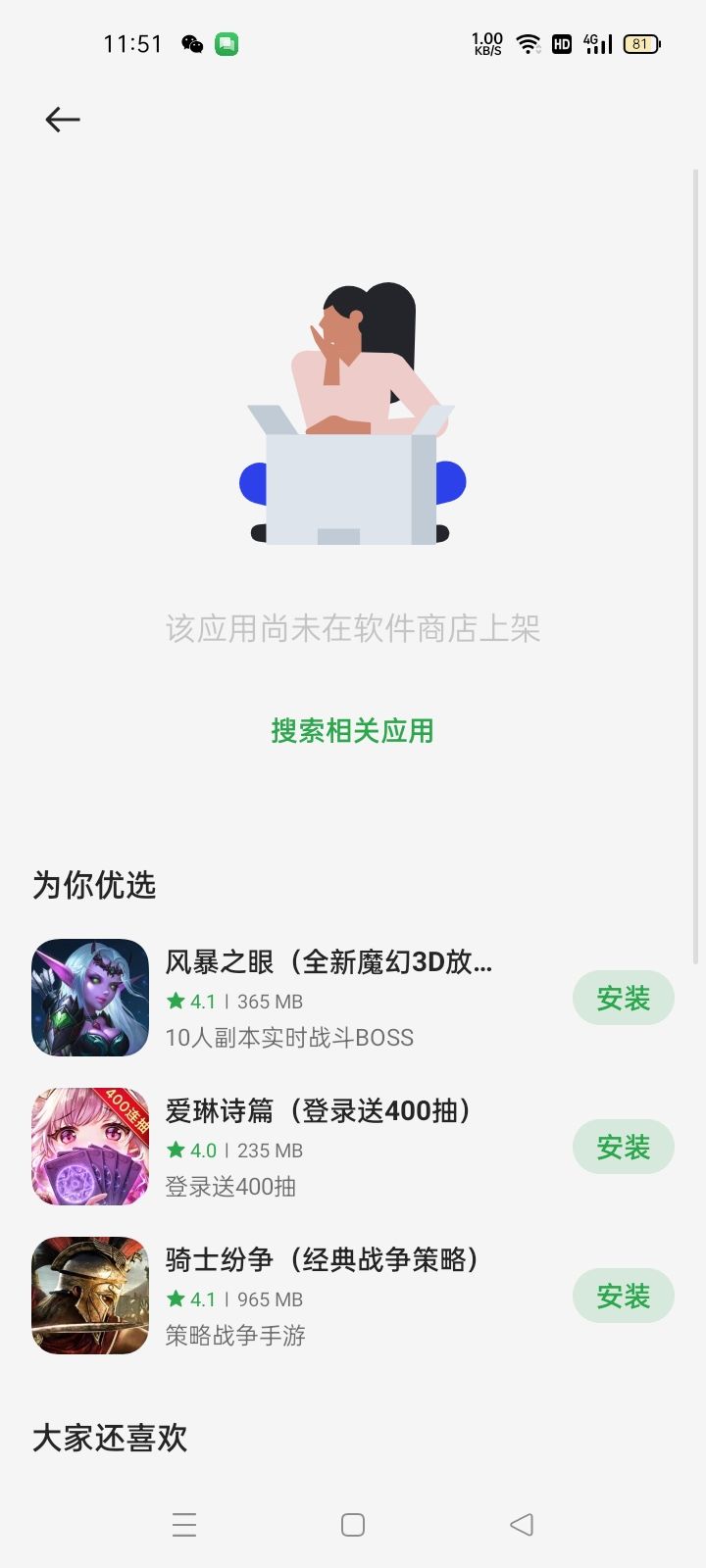
Task: Install 风暴之眼 via its 安装 button
Action: pos(623,997)
